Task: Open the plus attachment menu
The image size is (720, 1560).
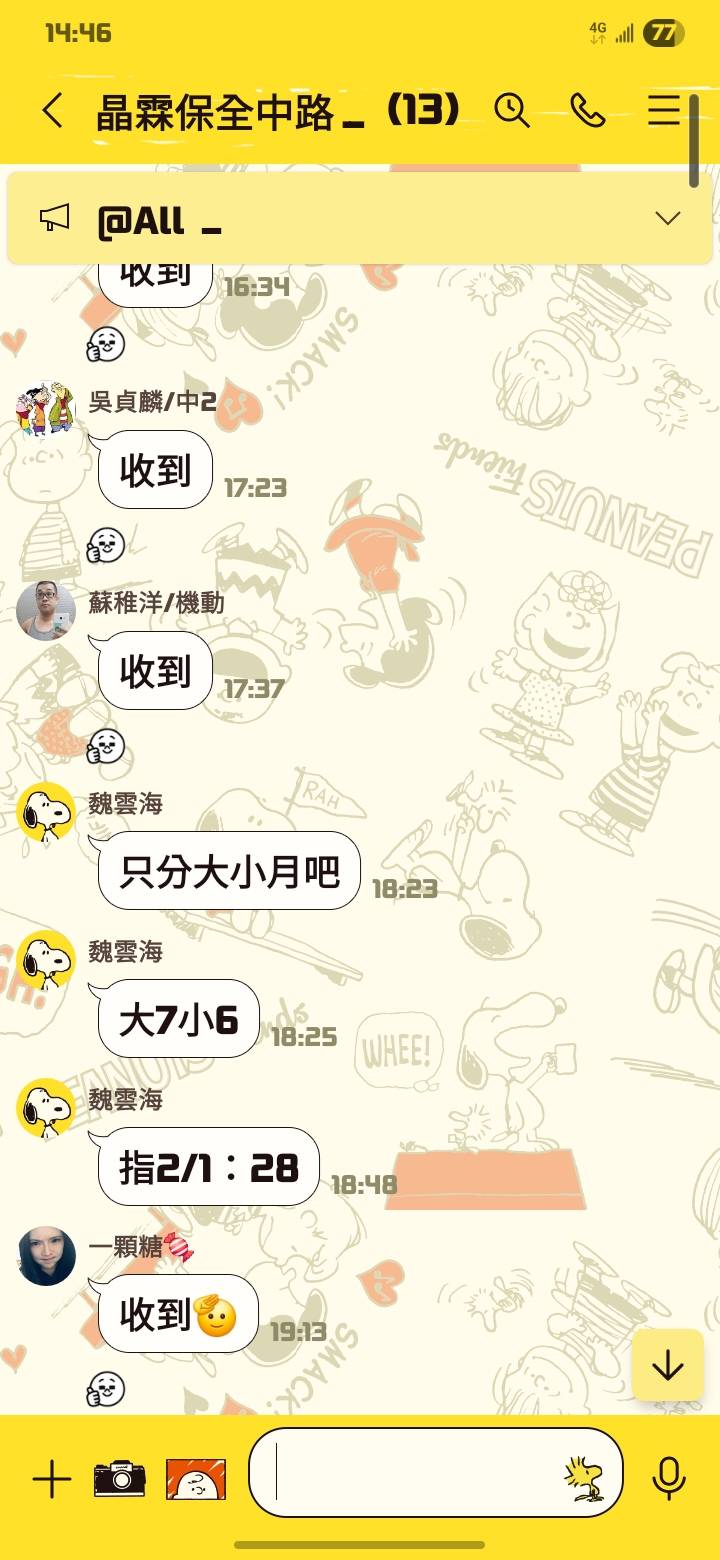Action: (x=52, y=1479)
